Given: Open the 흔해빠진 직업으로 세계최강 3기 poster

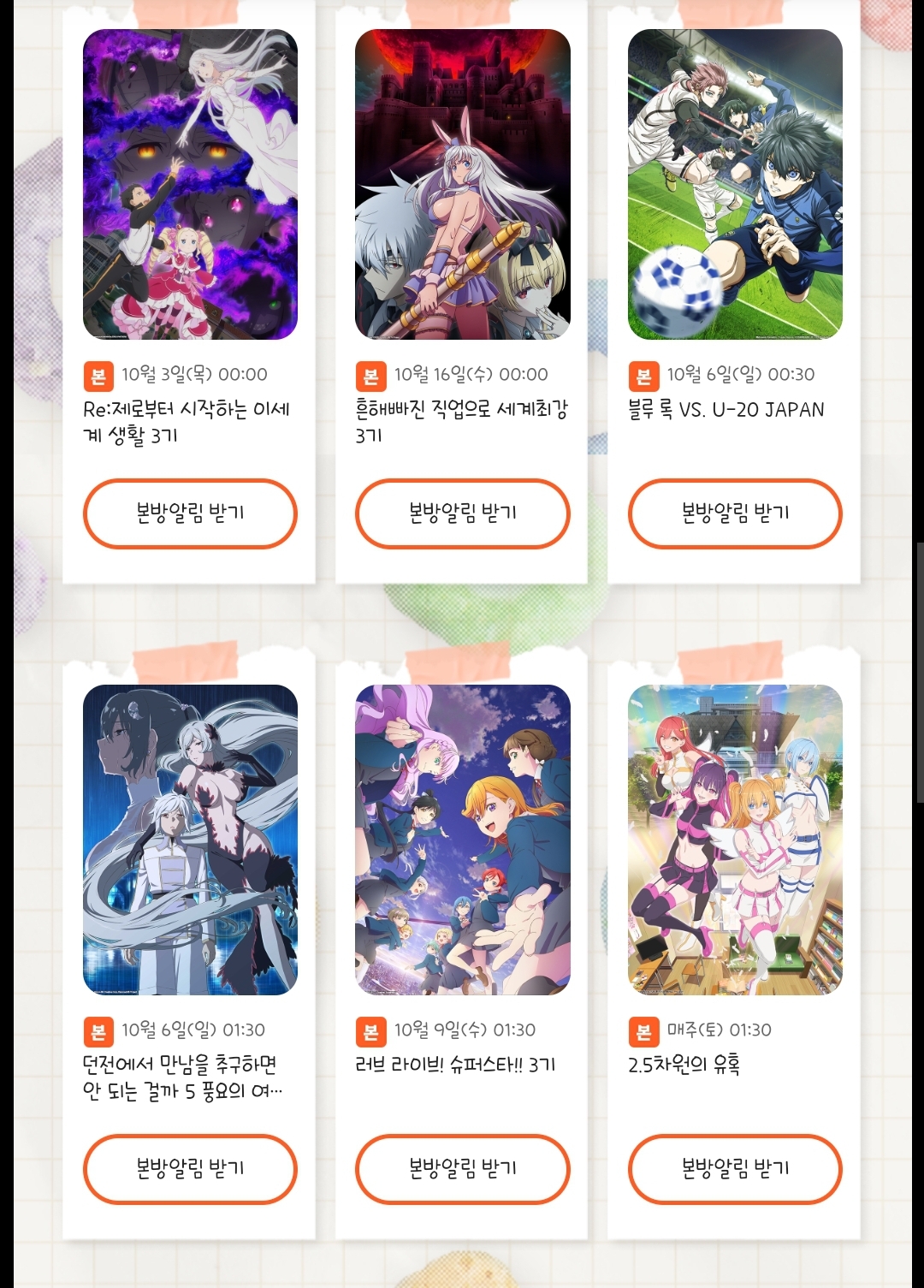Looking at the screenshot, I should (462, 184).
